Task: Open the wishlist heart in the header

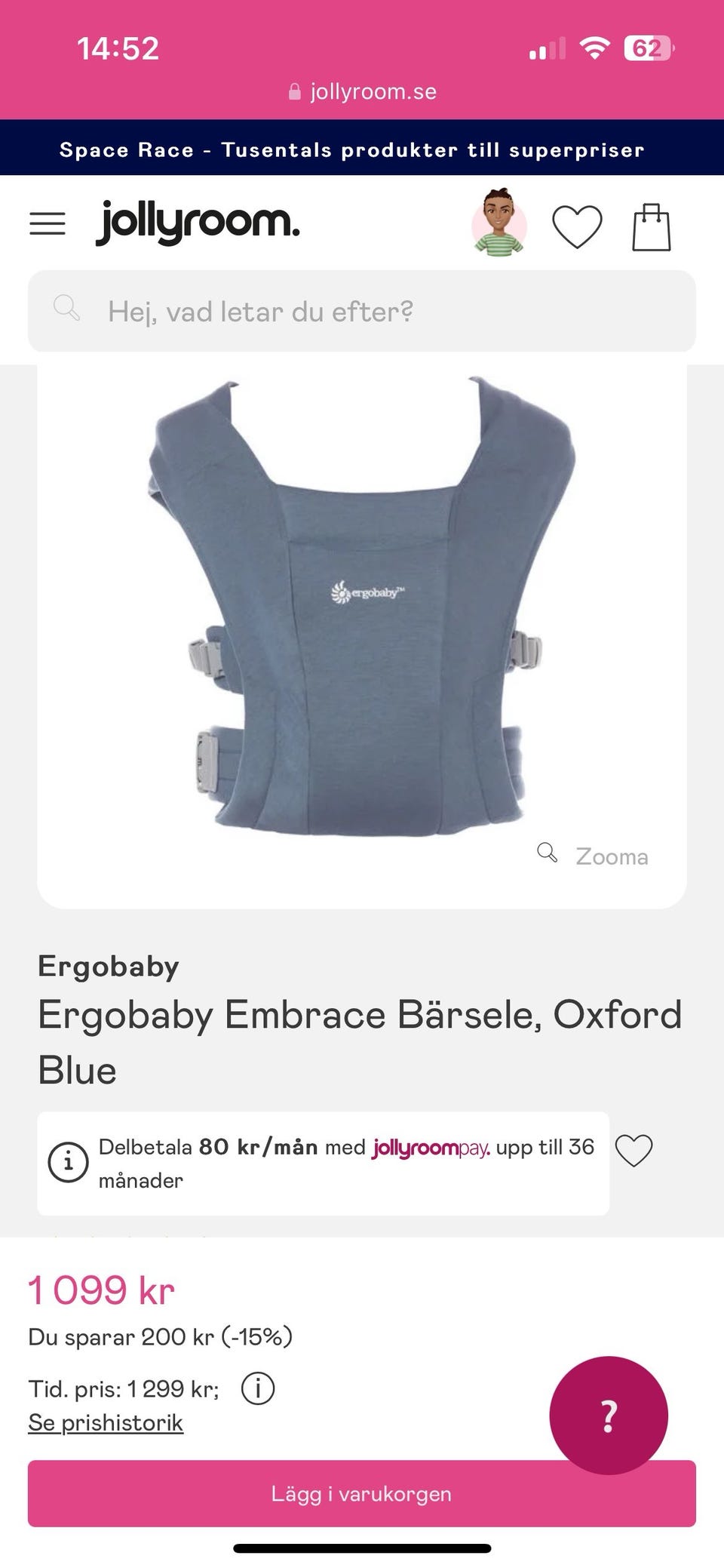Action: pyautogui.click(x=577, y=226)
